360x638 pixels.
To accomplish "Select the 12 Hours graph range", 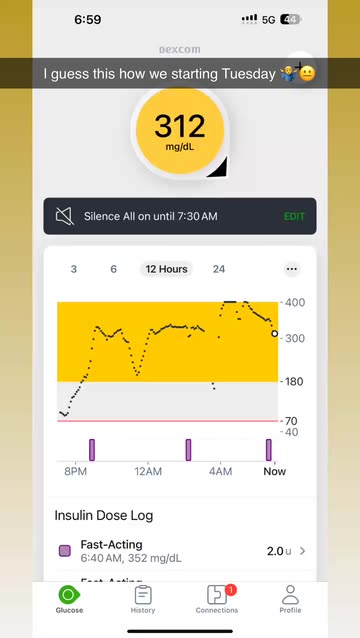I will point(166,269).
